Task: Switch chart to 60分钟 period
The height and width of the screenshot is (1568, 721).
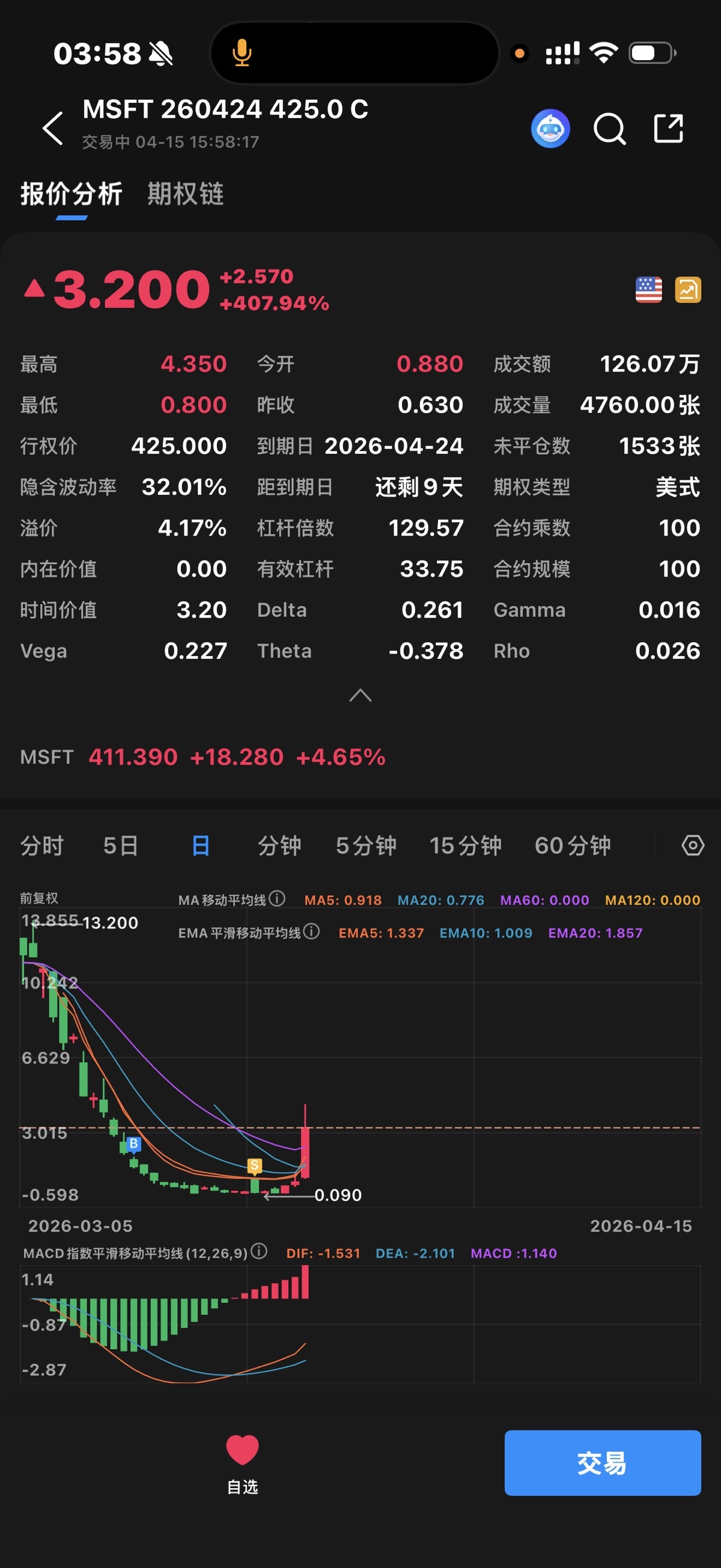Action: (x=573, y=845)
